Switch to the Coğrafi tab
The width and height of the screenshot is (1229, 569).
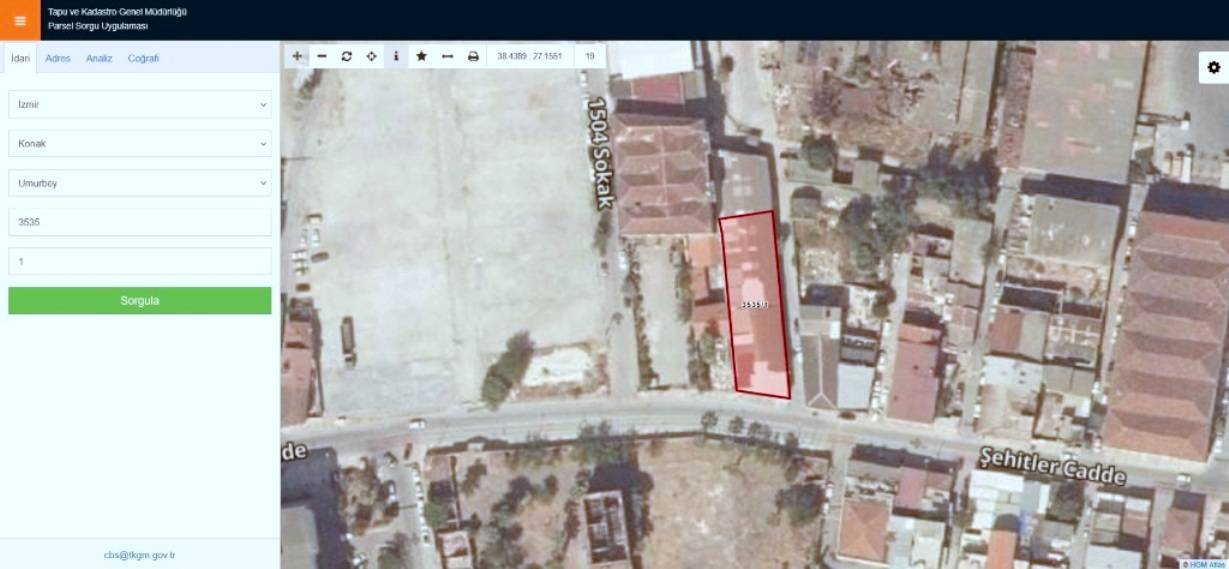[143, 58]
